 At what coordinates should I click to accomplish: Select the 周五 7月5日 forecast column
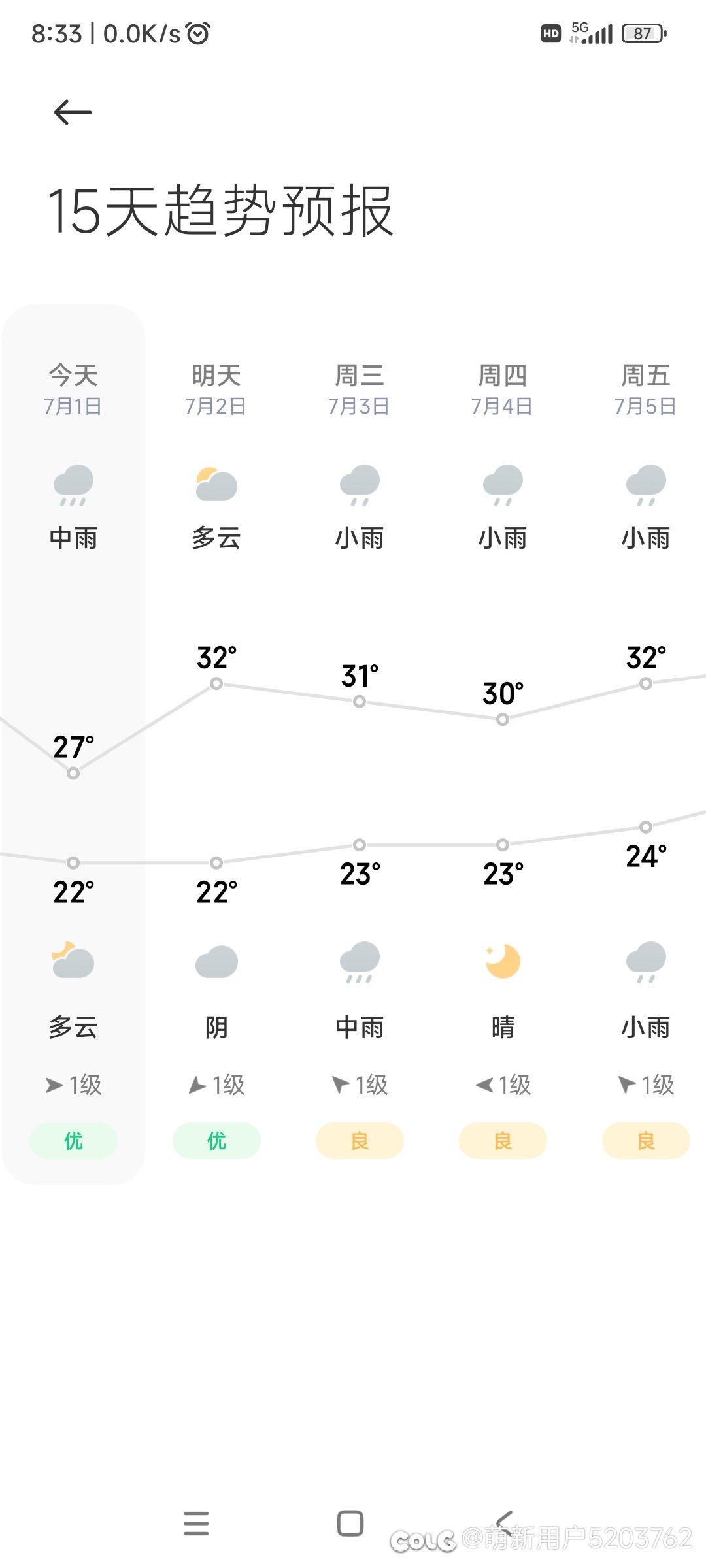coord(646,745)
